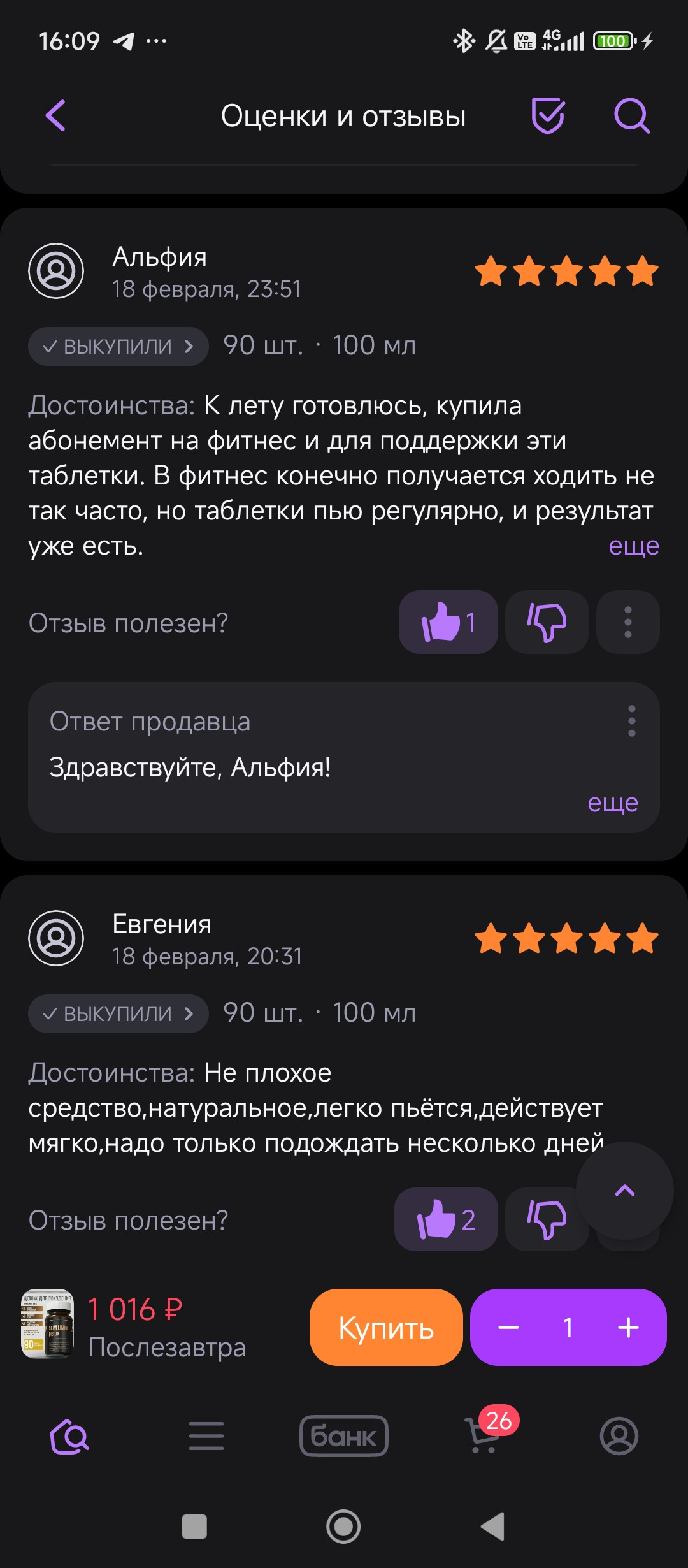This screenshot has width=688, height=1568.
Task: Open the profile tab in bottom navigation
Action: point(619,1435)
